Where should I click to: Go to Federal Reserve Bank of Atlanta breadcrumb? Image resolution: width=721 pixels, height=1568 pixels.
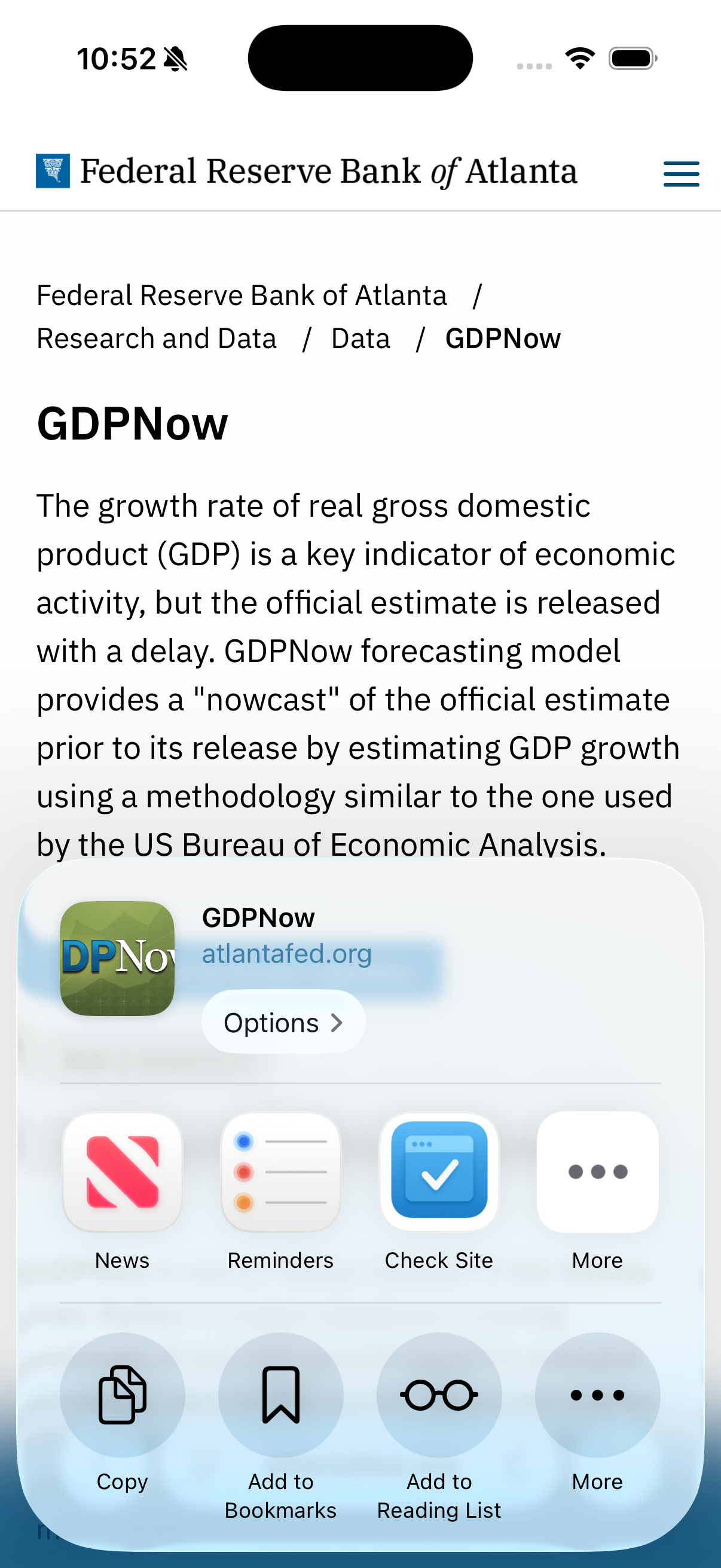(x=242, y=295)
